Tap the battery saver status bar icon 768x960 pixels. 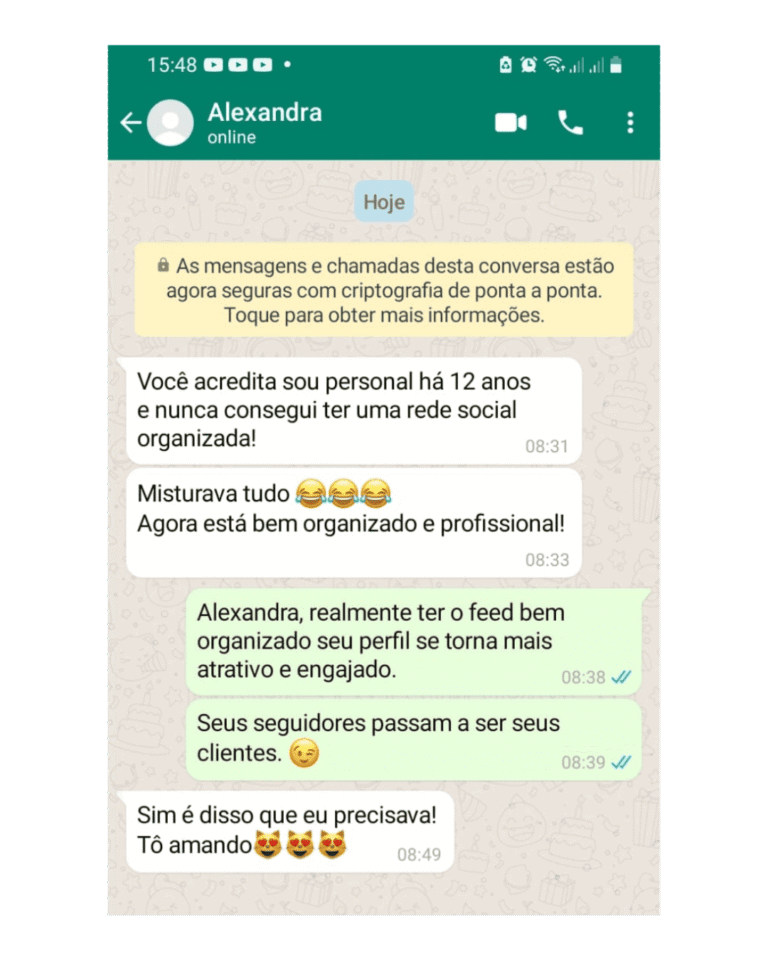click(503, 64)
